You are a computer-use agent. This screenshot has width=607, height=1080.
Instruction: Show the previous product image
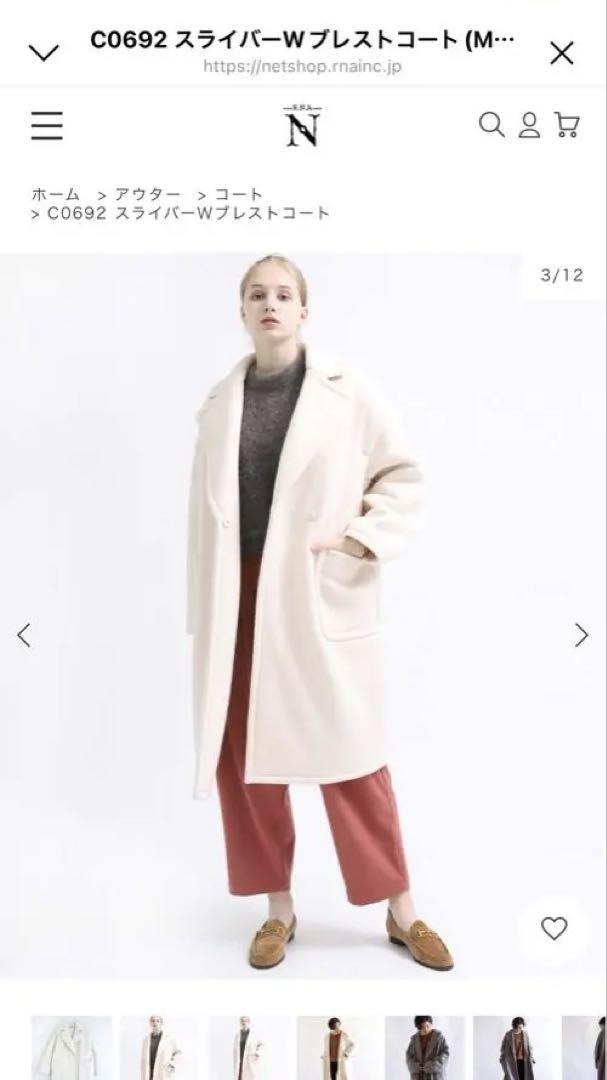click(24, 635)
